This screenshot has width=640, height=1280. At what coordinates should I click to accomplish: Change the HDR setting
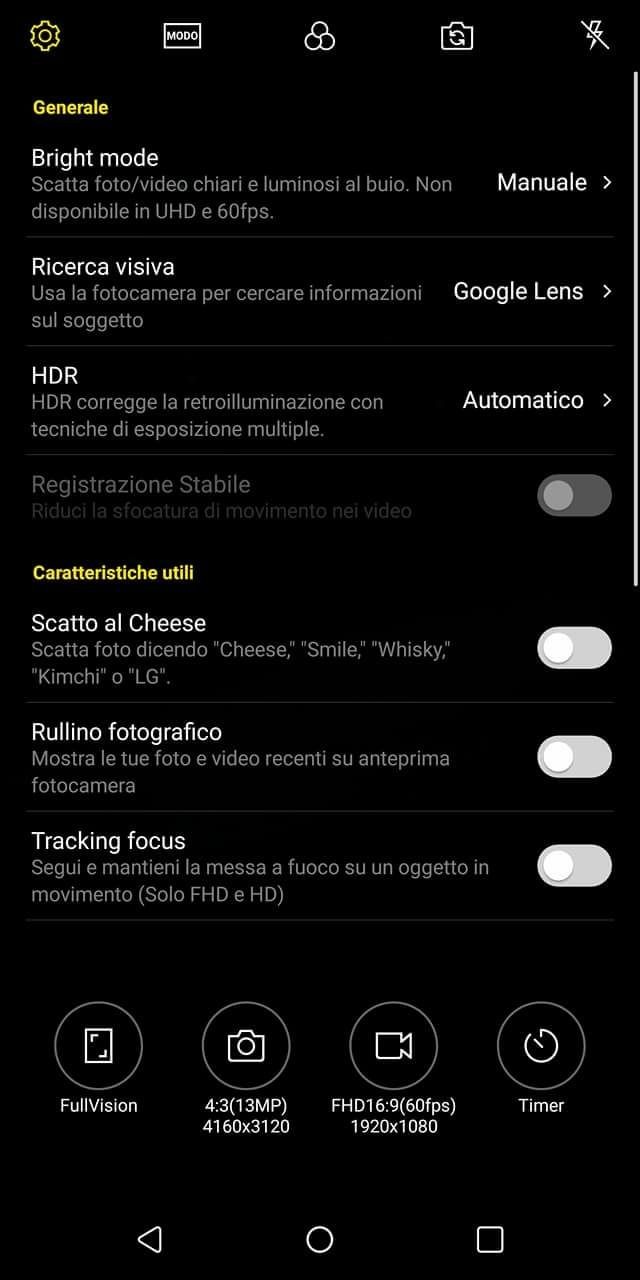320,400
